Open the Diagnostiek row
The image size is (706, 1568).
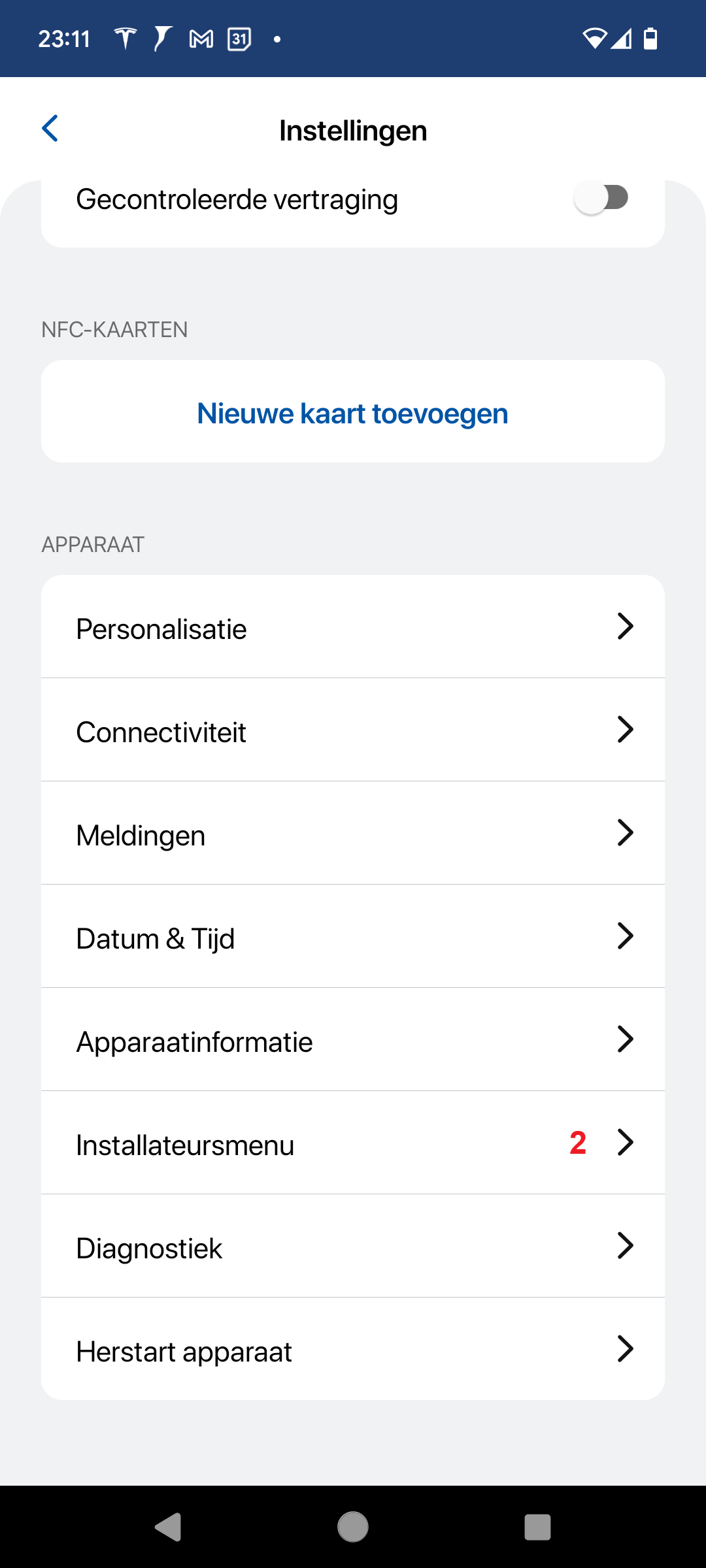pos(353,1247)
